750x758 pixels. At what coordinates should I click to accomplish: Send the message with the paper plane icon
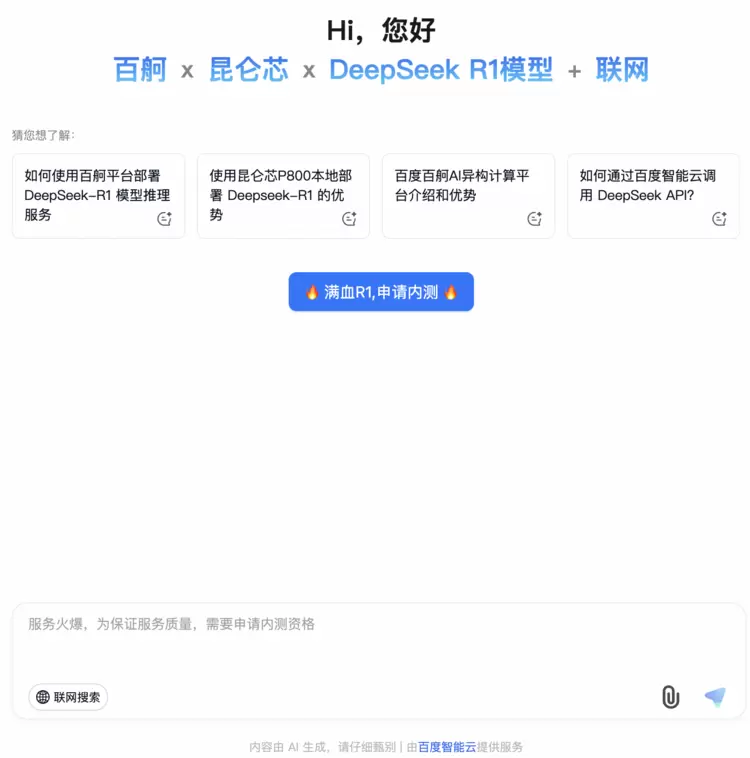click(x=715, y=697)
